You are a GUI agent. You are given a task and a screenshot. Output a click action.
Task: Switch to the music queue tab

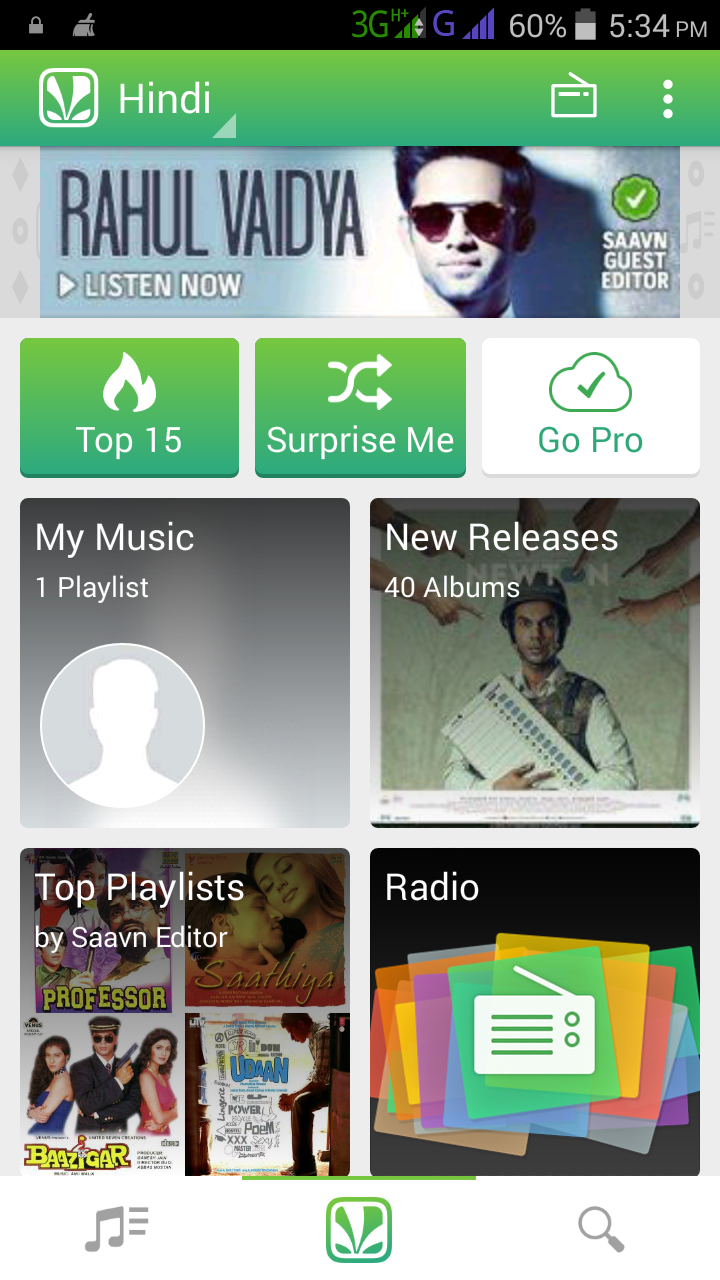tap(117, 1229)
